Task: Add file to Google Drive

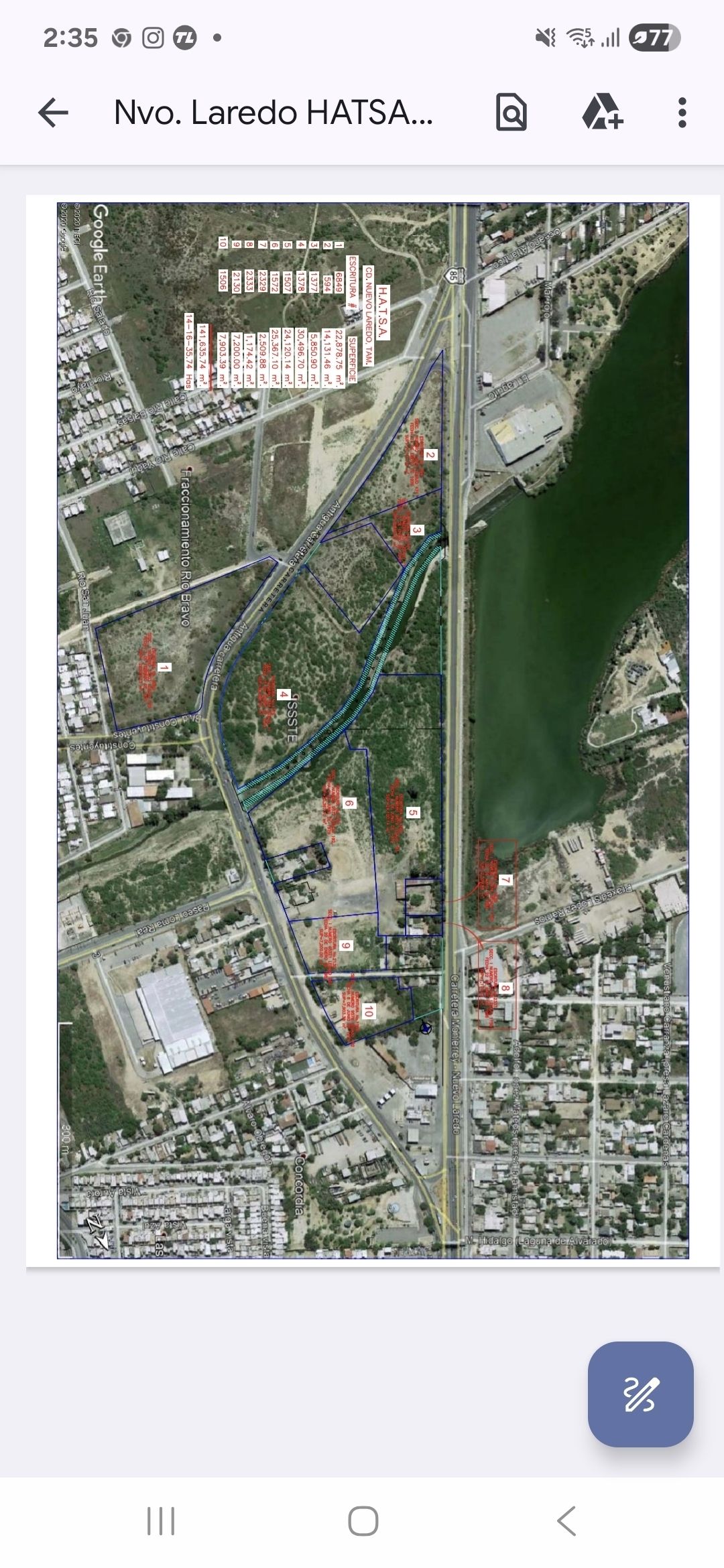Action: tap(602, 113)
